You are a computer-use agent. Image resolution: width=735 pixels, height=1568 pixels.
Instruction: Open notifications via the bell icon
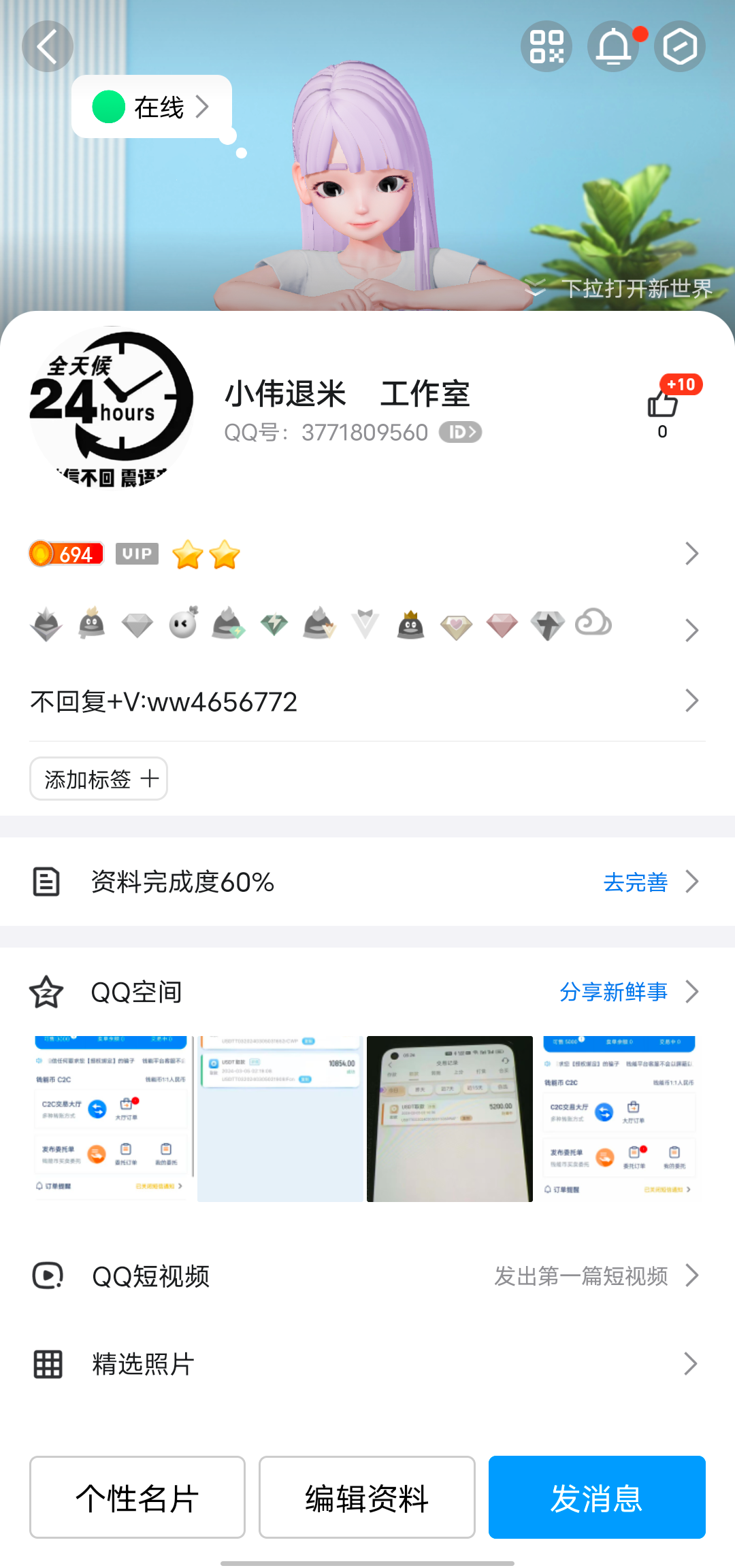613,46
